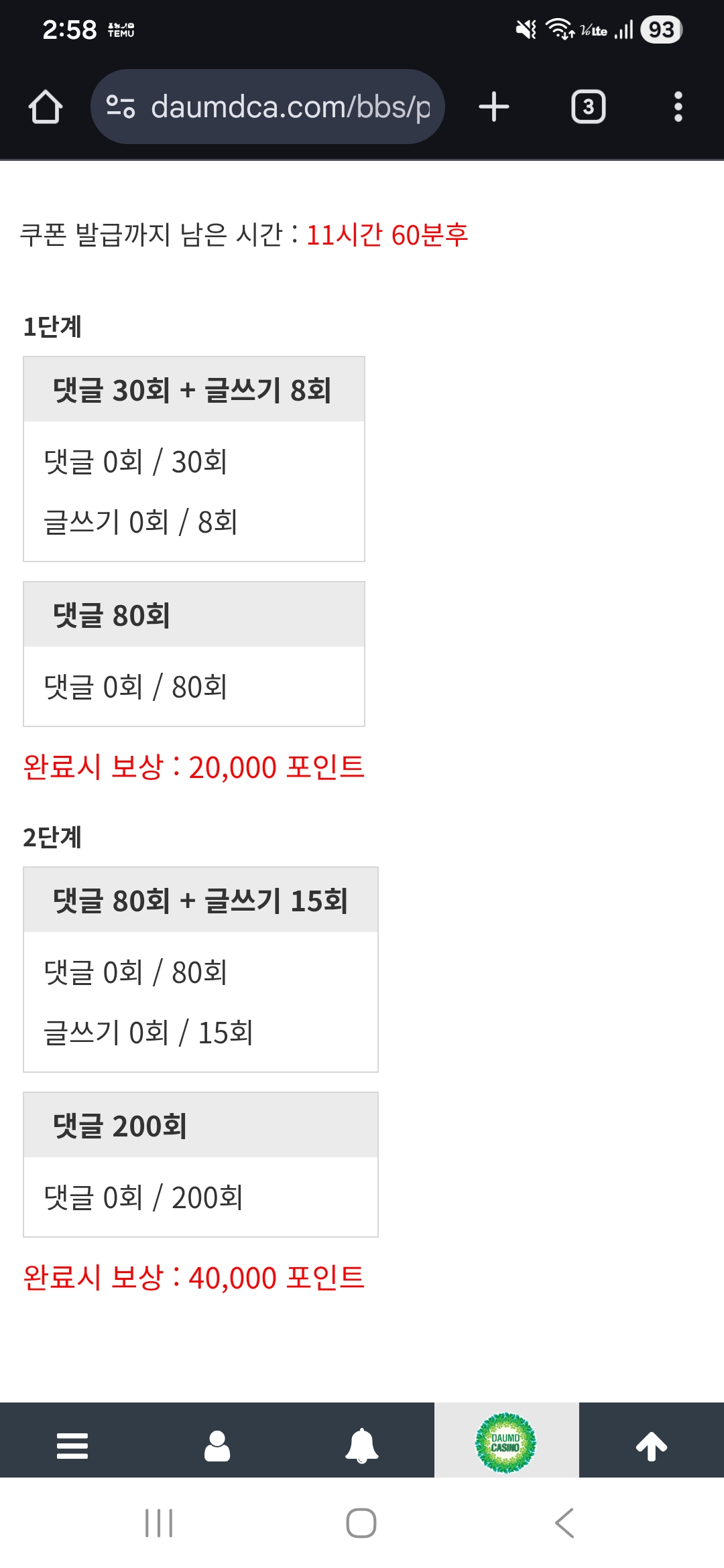Open the tab switcher showing 3 tabs

click(588, 107)
